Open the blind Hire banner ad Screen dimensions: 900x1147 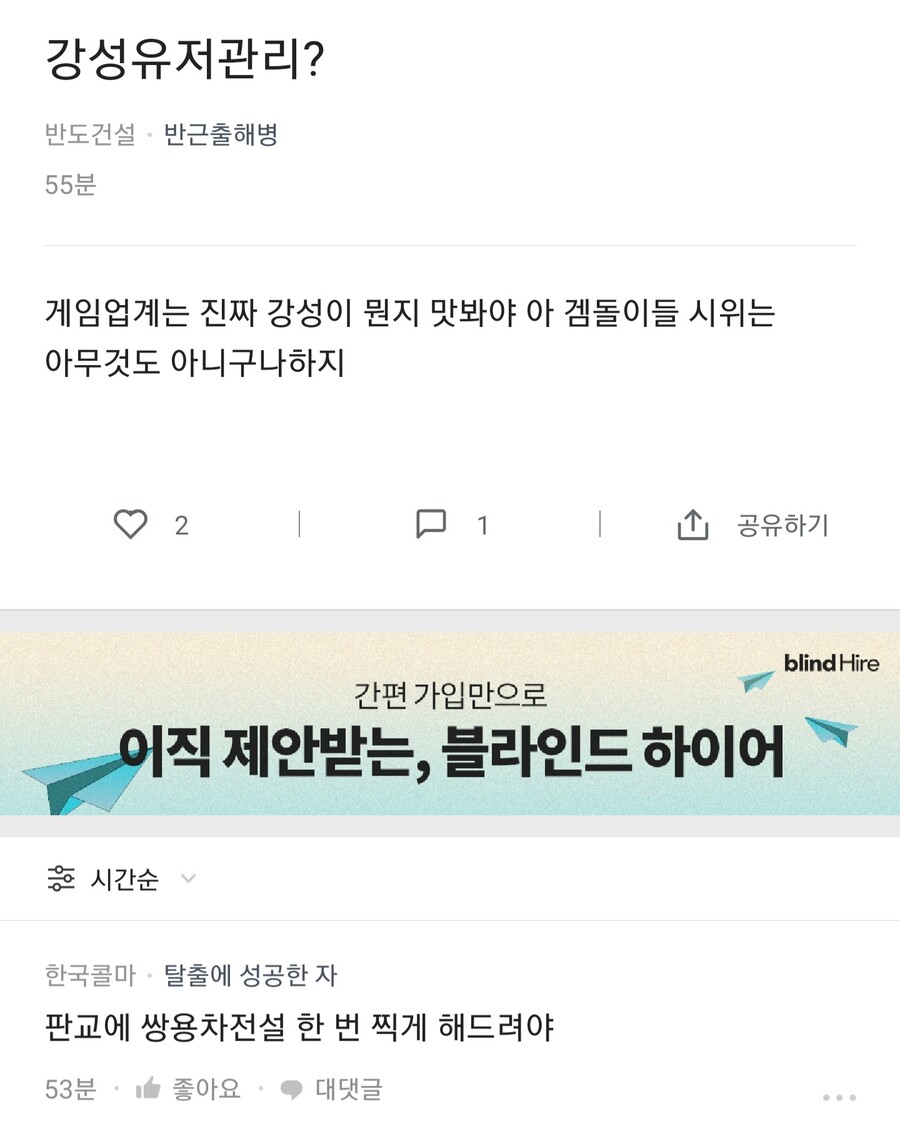pos(450,724)
